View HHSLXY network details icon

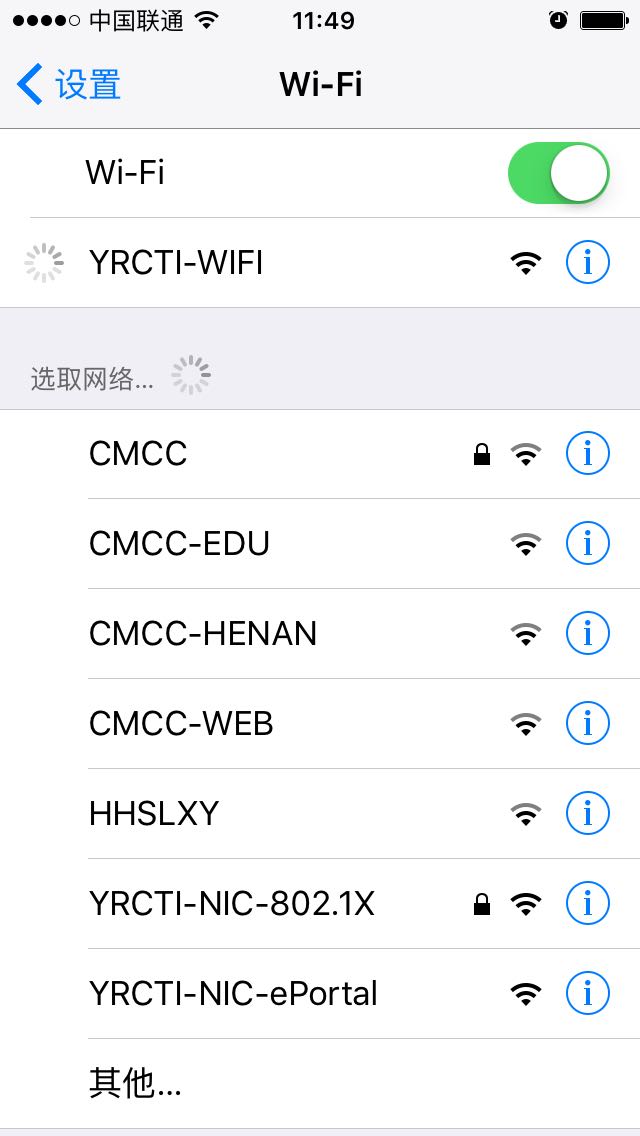pyautogui.click(x=588, y=814)
